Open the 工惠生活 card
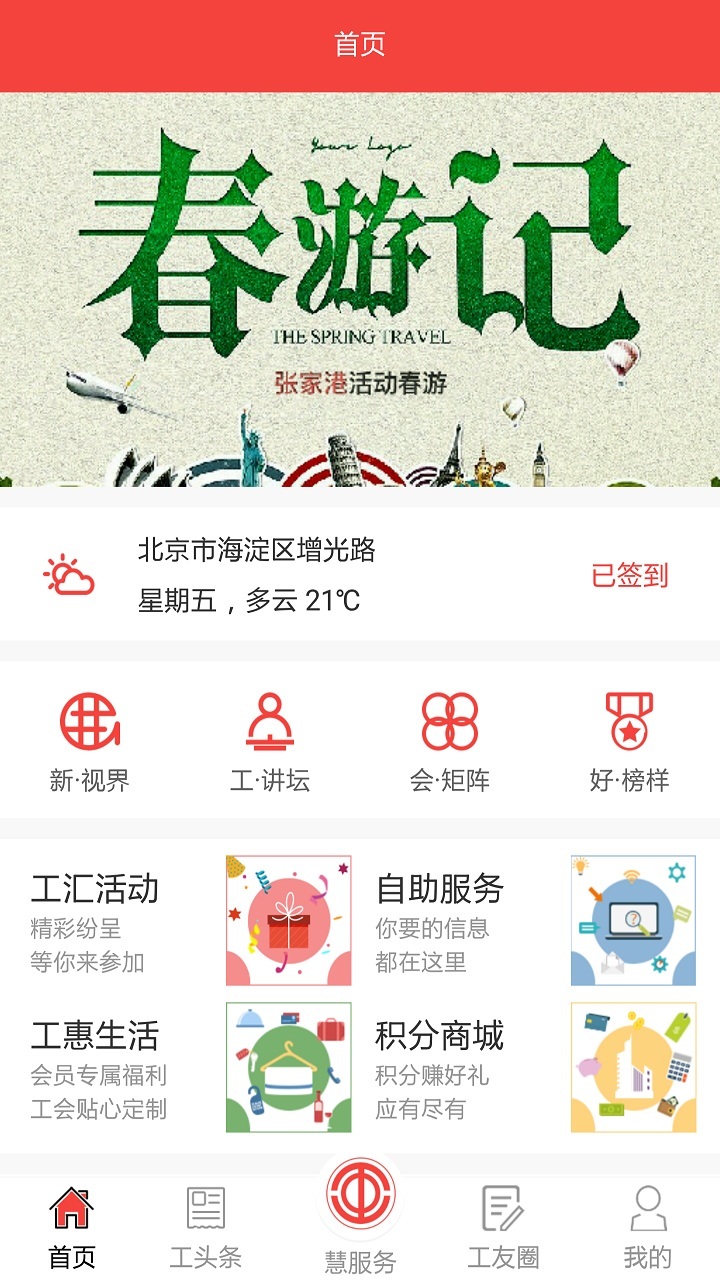The width and height of the screenshot is (720, 1280). pyautogui.click(x=190, y=1067)
